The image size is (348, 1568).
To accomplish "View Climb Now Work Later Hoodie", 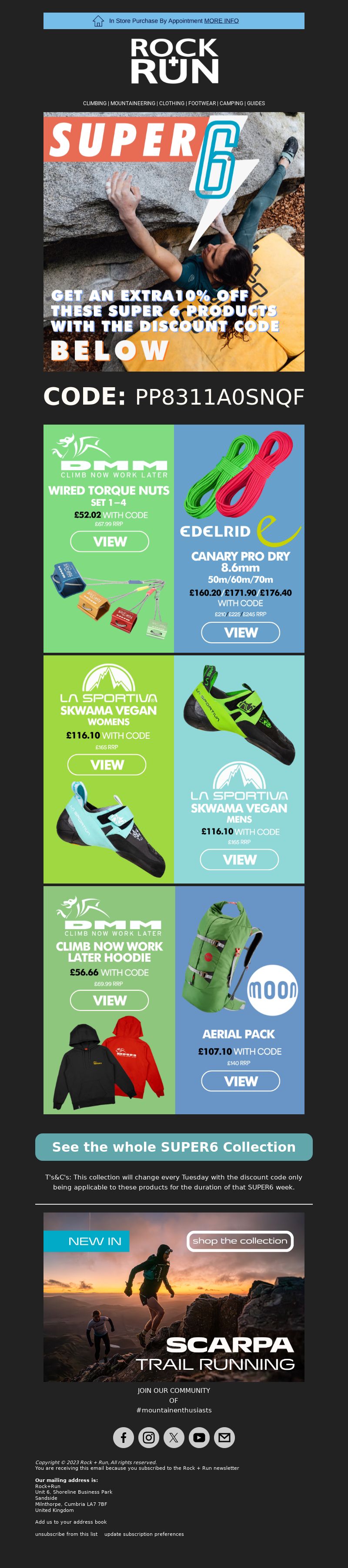I will (109, 1000).
